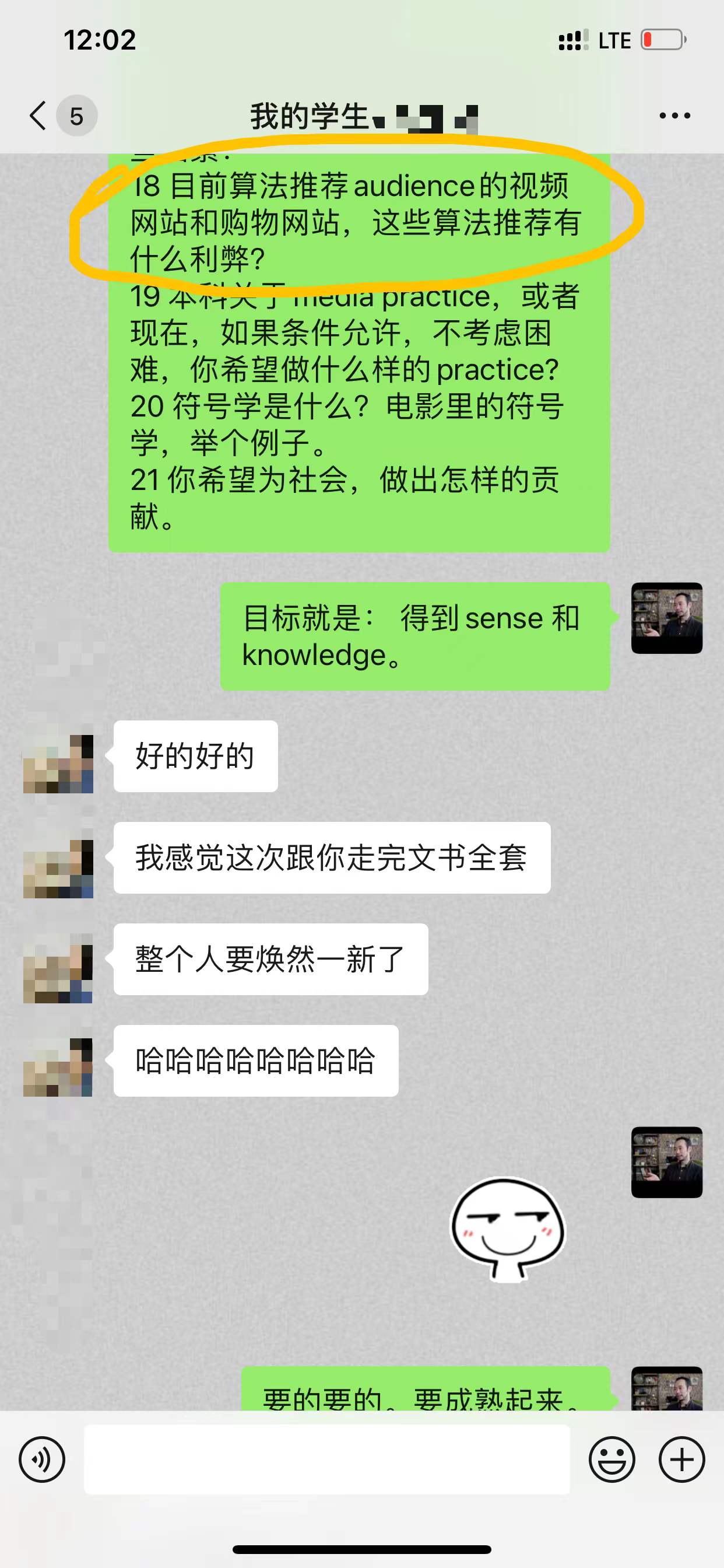Open contact avatar beside 好的好的 message
724x1568 pixels.
click(58, 764)
